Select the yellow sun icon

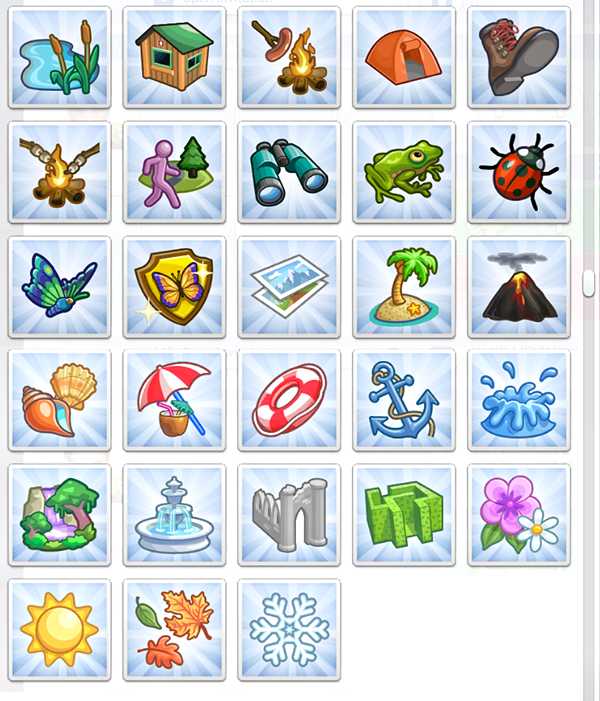point(59,630)
